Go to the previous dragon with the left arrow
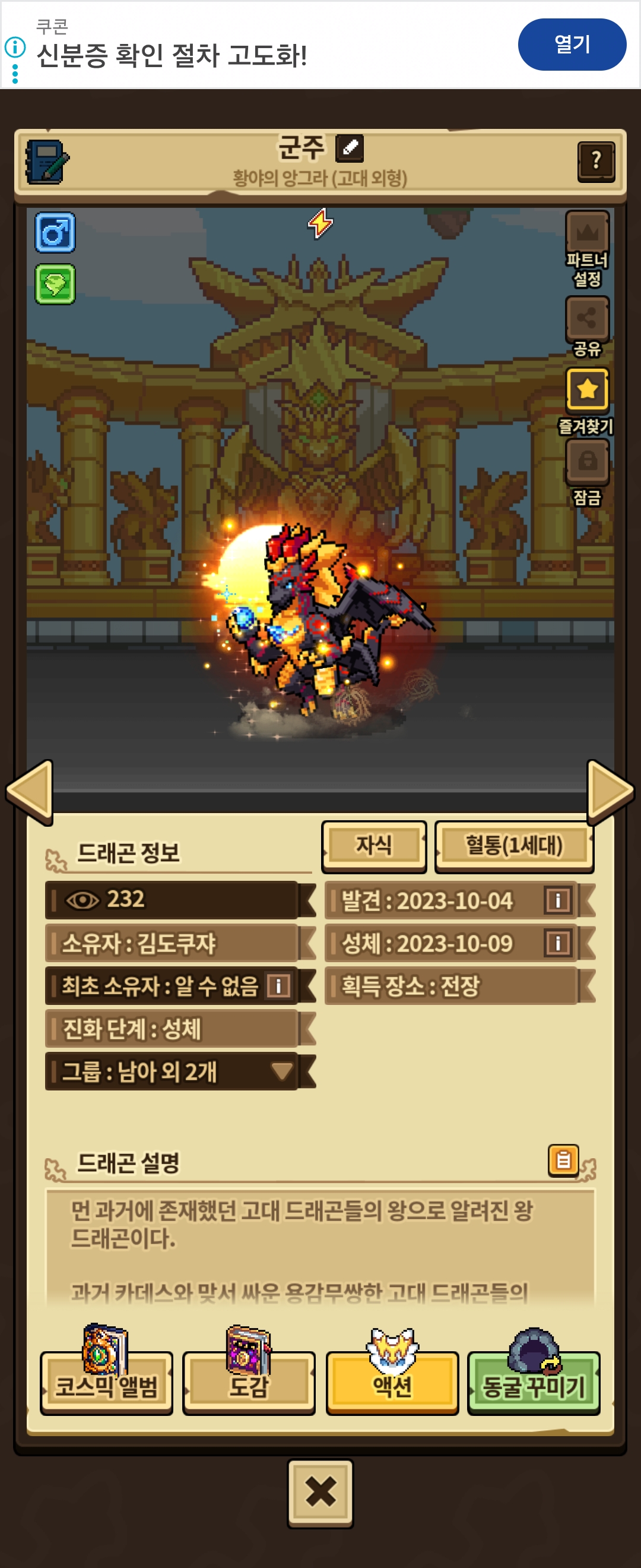This screenshot has width=641, height=1568. (x=30, y=792)
